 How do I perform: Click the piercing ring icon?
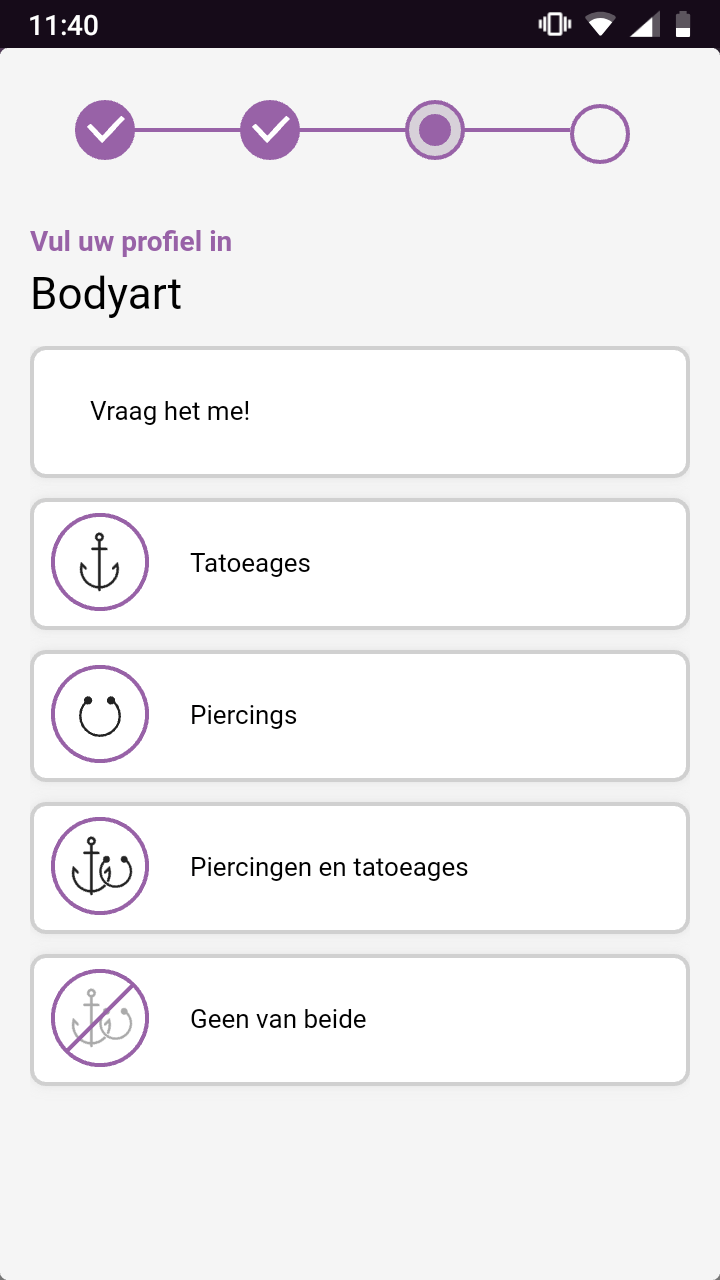[x=99, y=714]
